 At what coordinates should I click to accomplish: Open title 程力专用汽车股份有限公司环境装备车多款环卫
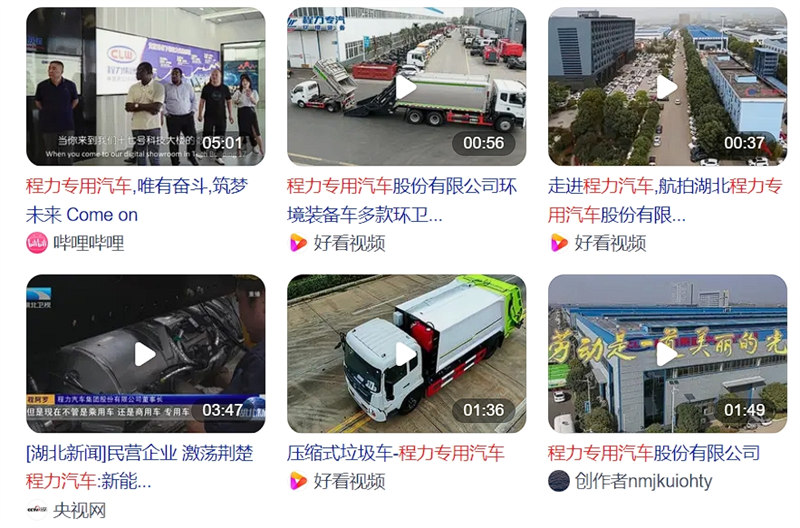tap(402, 200)
